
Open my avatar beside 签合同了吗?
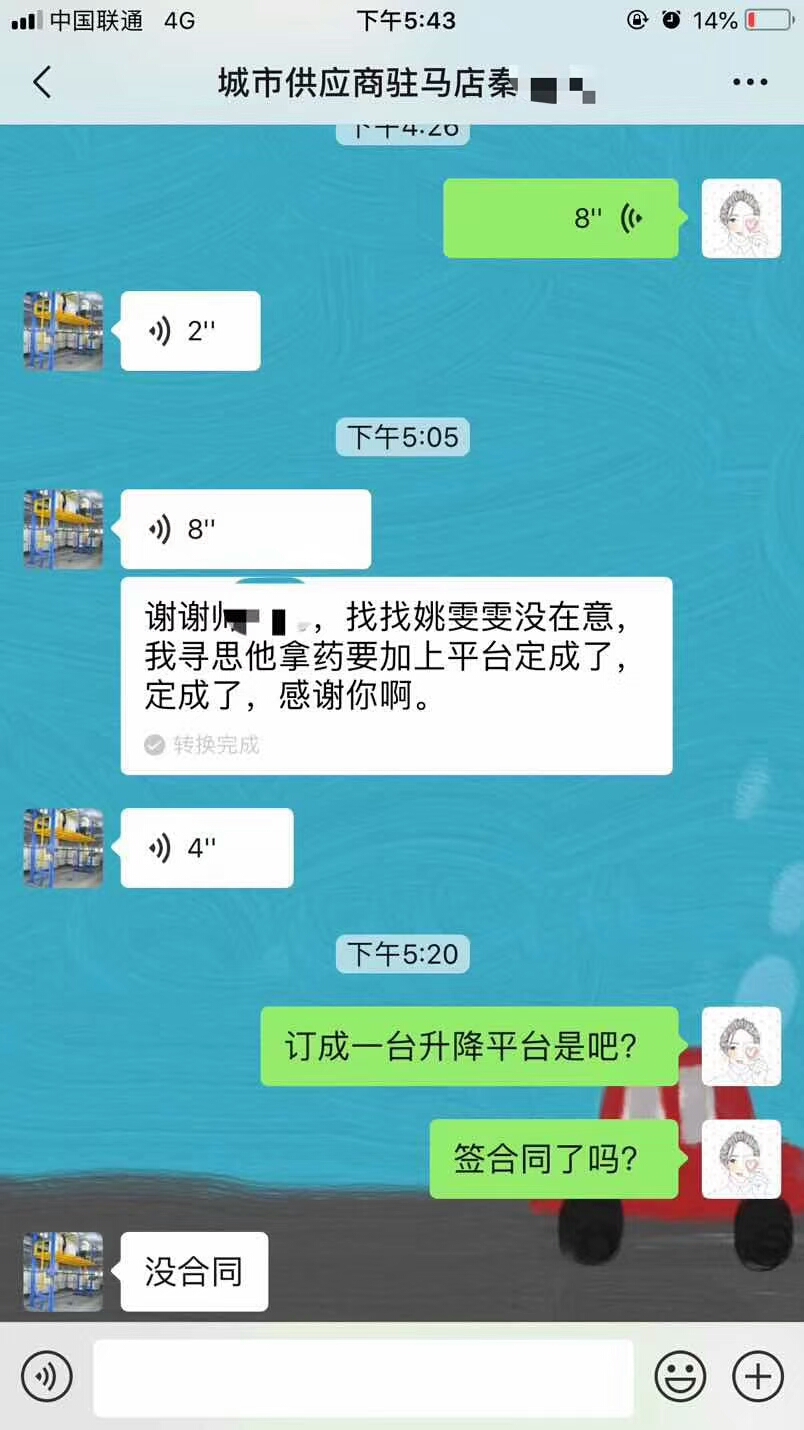tap(741, 1159)
